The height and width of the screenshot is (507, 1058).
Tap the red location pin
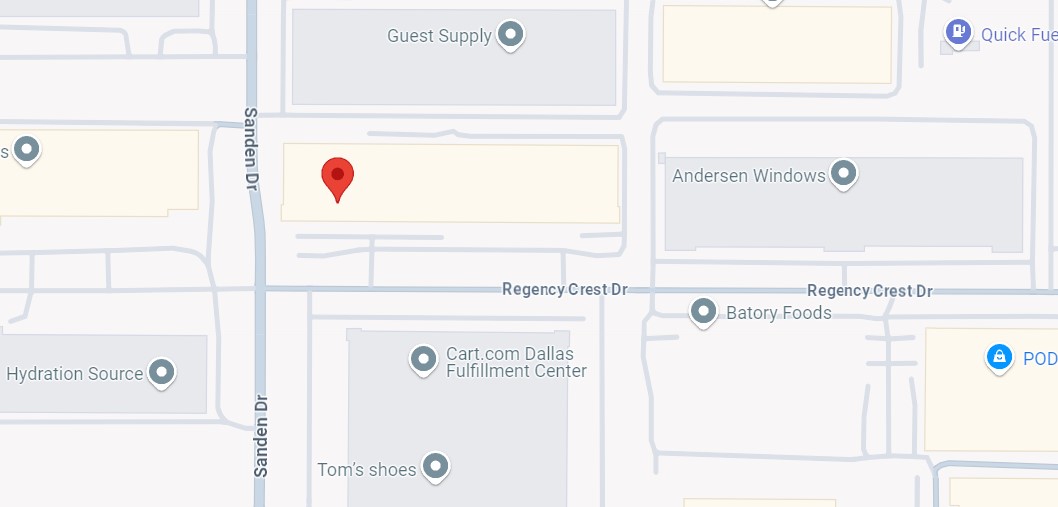pos(337,177)
